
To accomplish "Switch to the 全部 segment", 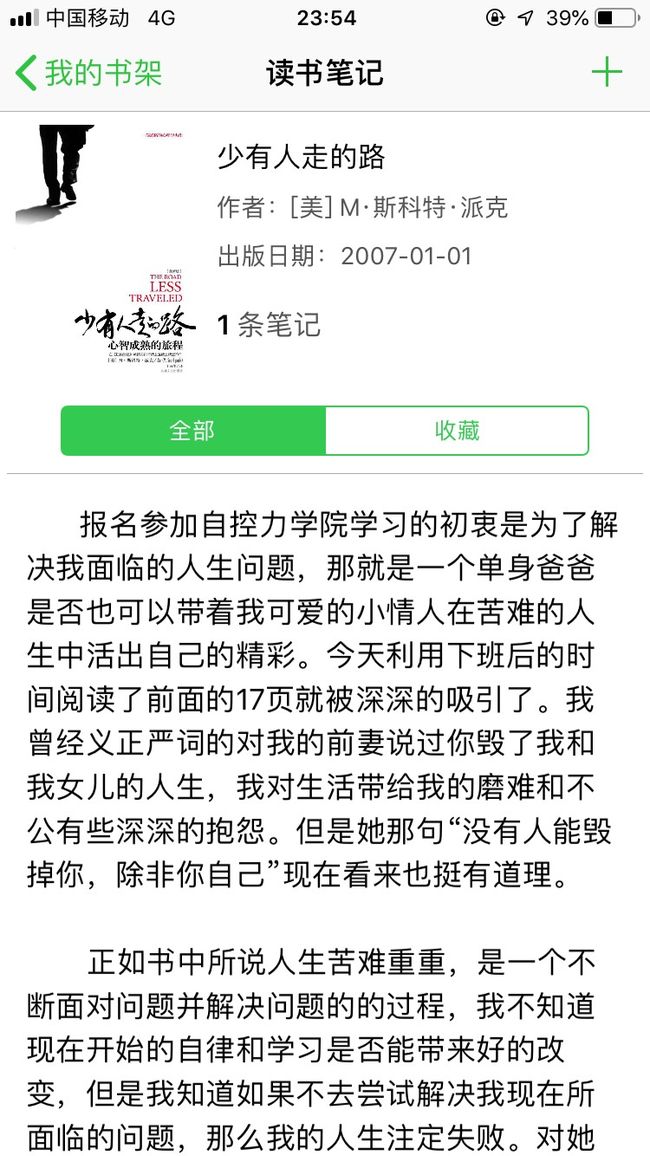I will (193, 431).
